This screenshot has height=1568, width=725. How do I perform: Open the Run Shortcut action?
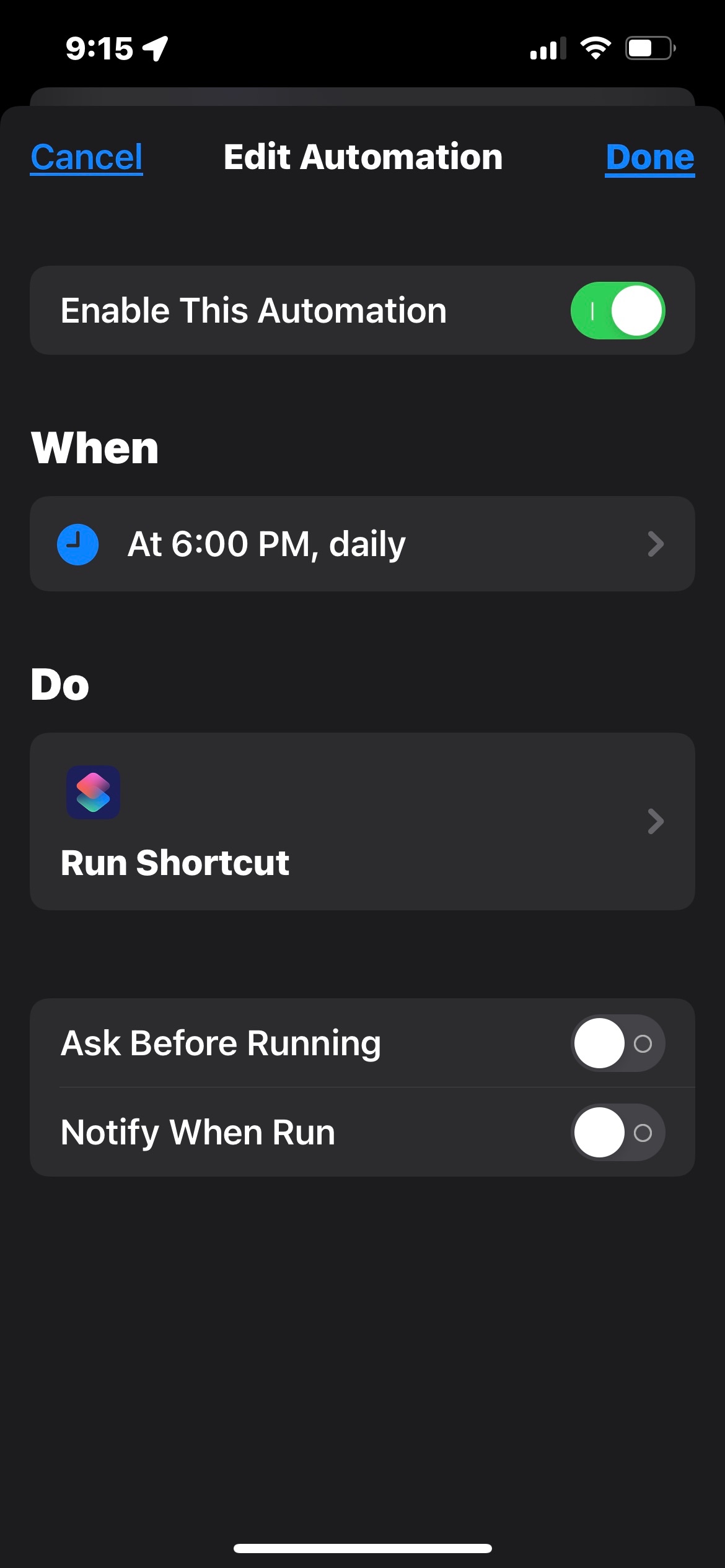point(362,821)
